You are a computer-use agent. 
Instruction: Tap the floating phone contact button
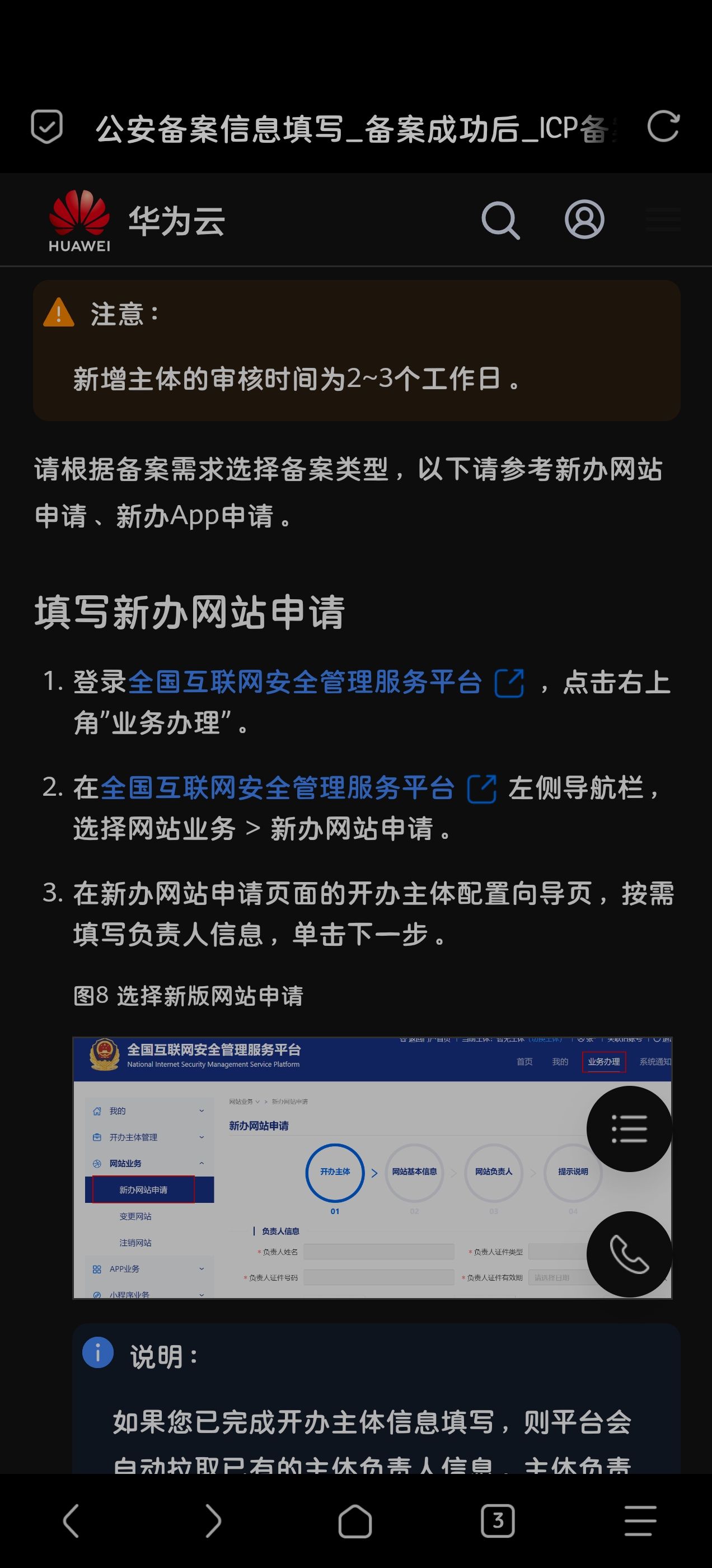pyautogui.click(x=629, y=1254)
